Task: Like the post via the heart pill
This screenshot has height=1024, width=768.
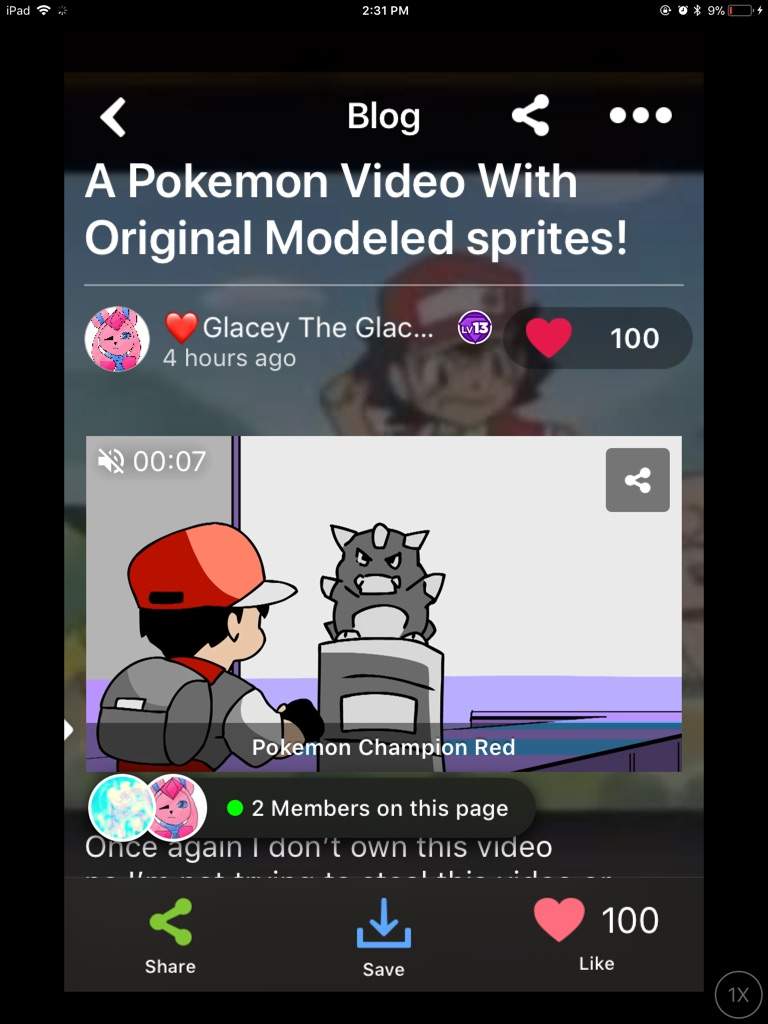Action: [x=598, y=338]
